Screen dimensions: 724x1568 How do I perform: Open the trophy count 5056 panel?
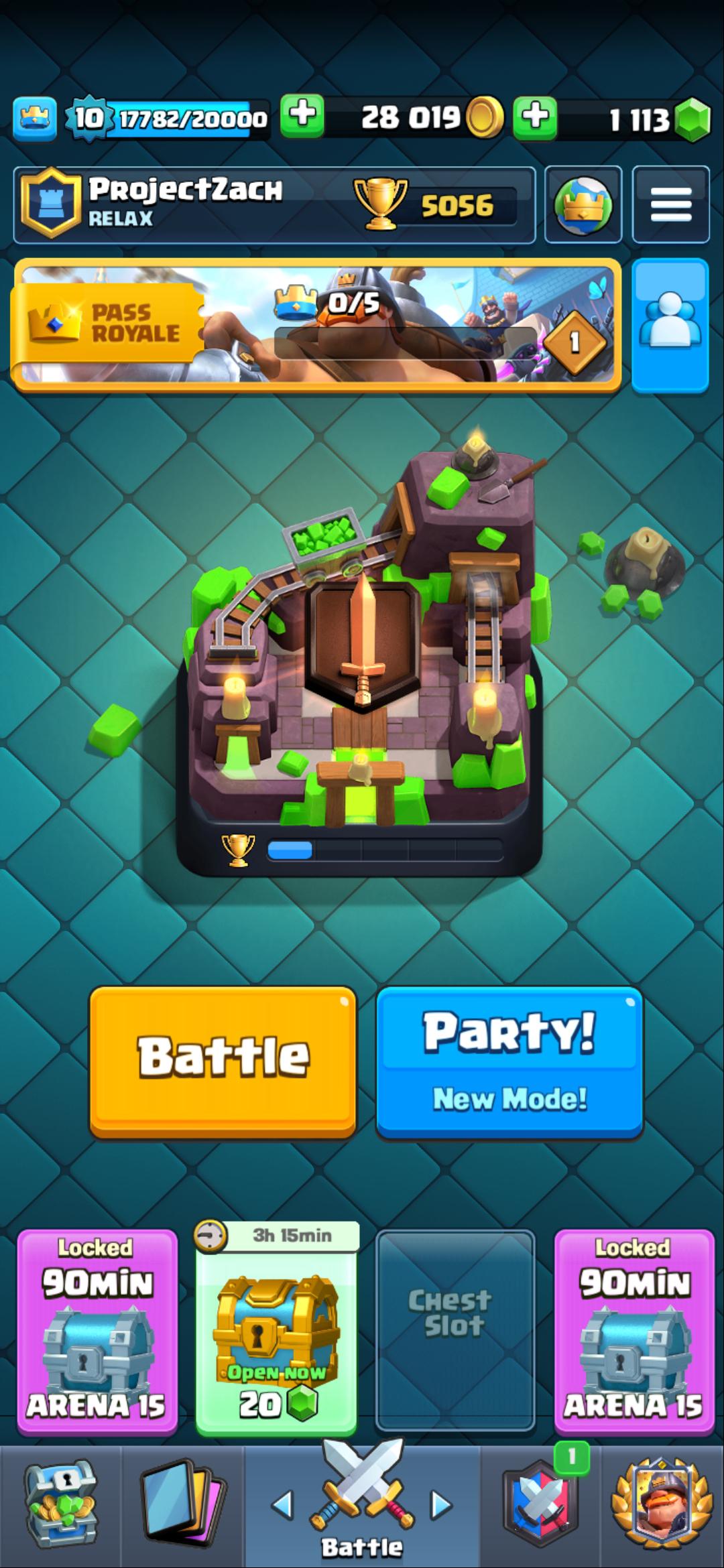(436, 204)
